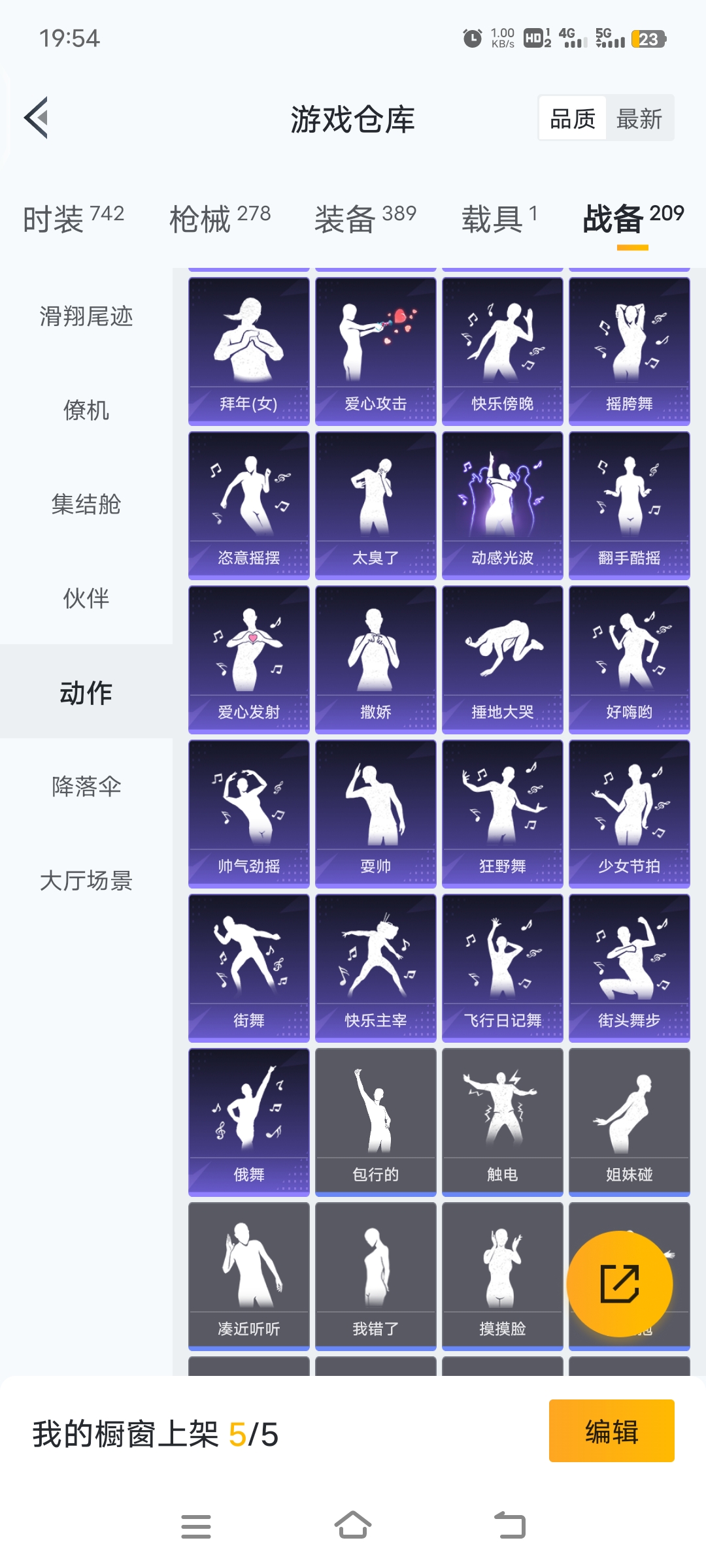Open the 爱心攻击 emote

point(375,351)
